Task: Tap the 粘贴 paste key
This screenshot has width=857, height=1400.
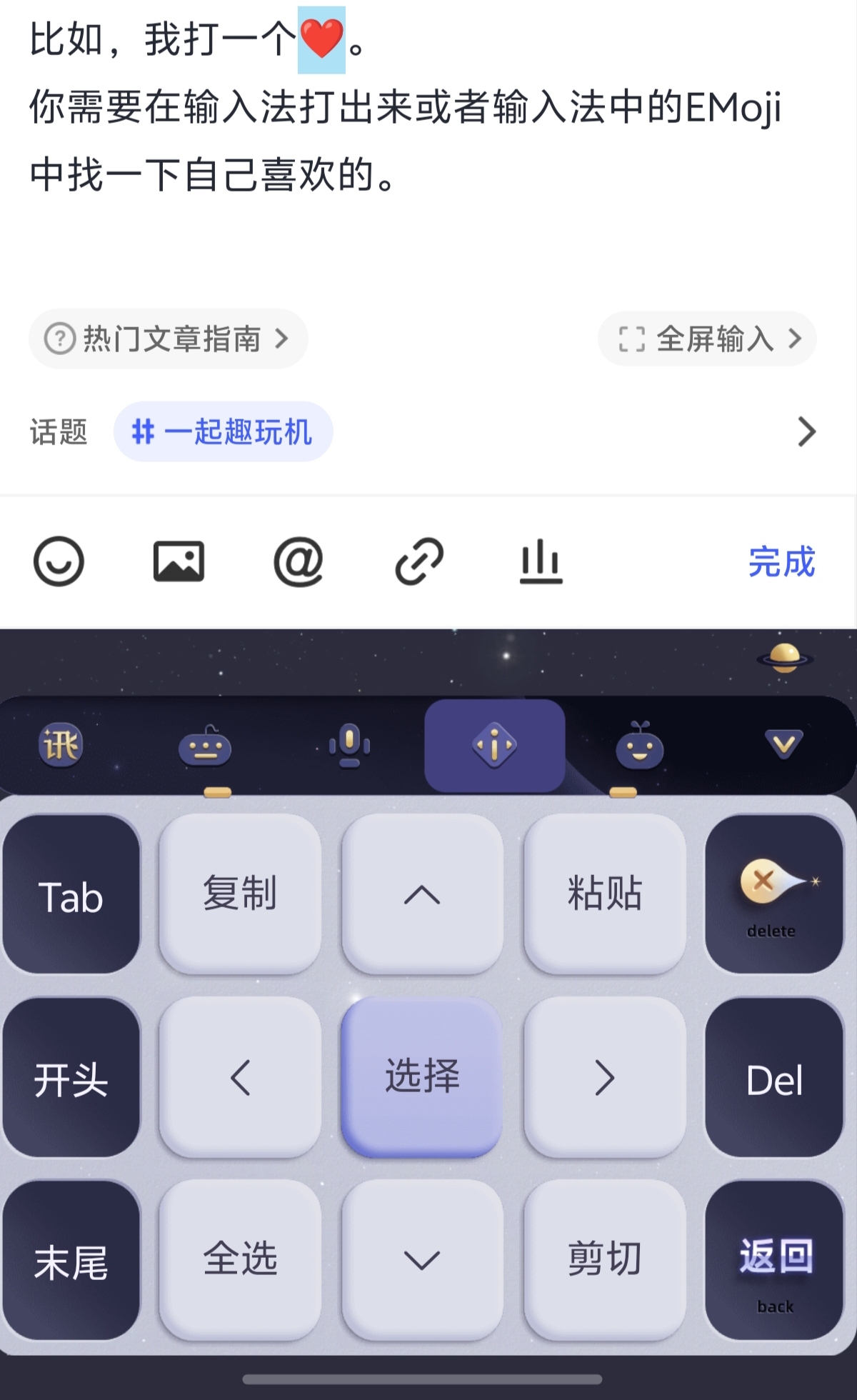Action: point(605,894)
